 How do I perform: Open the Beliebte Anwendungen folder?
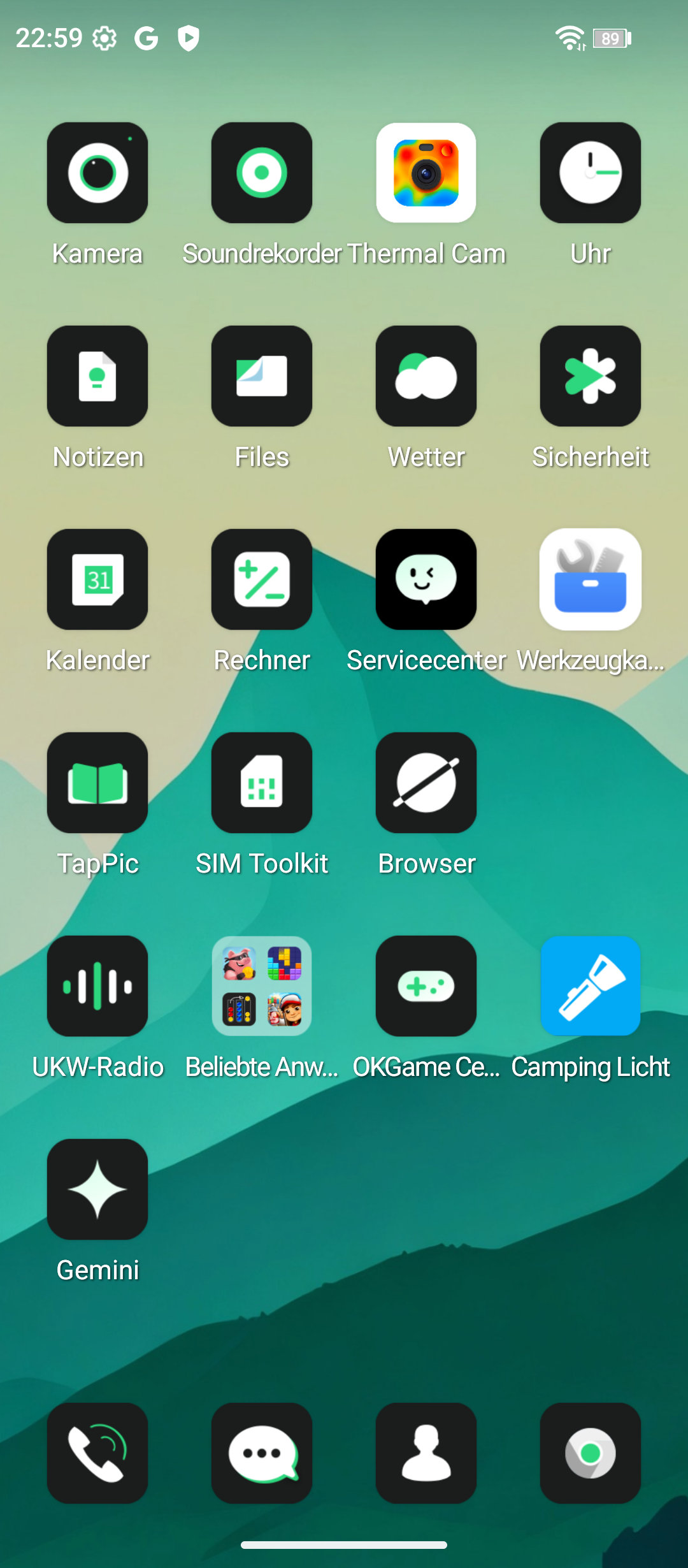point(262,986)
